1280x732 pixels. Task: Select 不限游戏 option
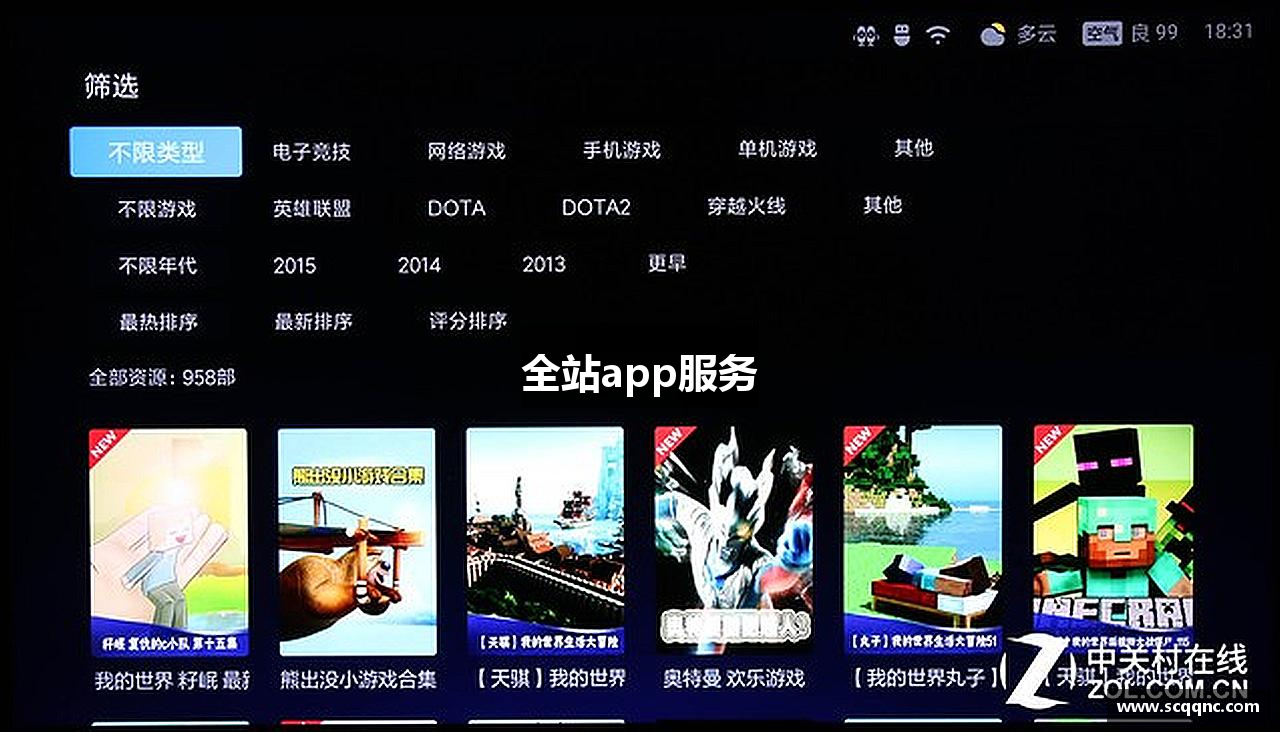[157, 209]
